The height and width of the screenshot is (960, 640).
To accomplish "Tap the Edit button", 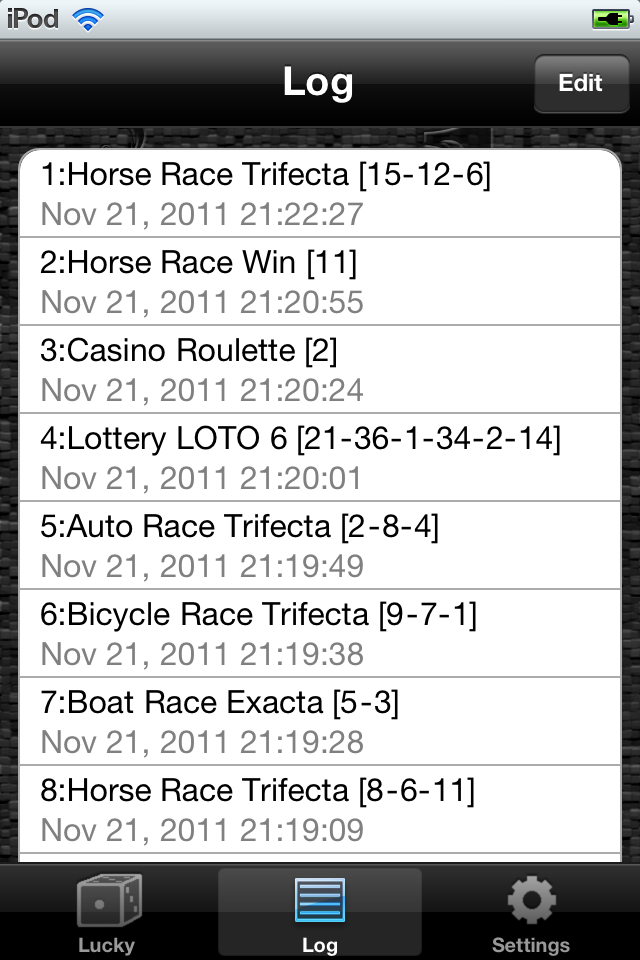I will point(580,83).
